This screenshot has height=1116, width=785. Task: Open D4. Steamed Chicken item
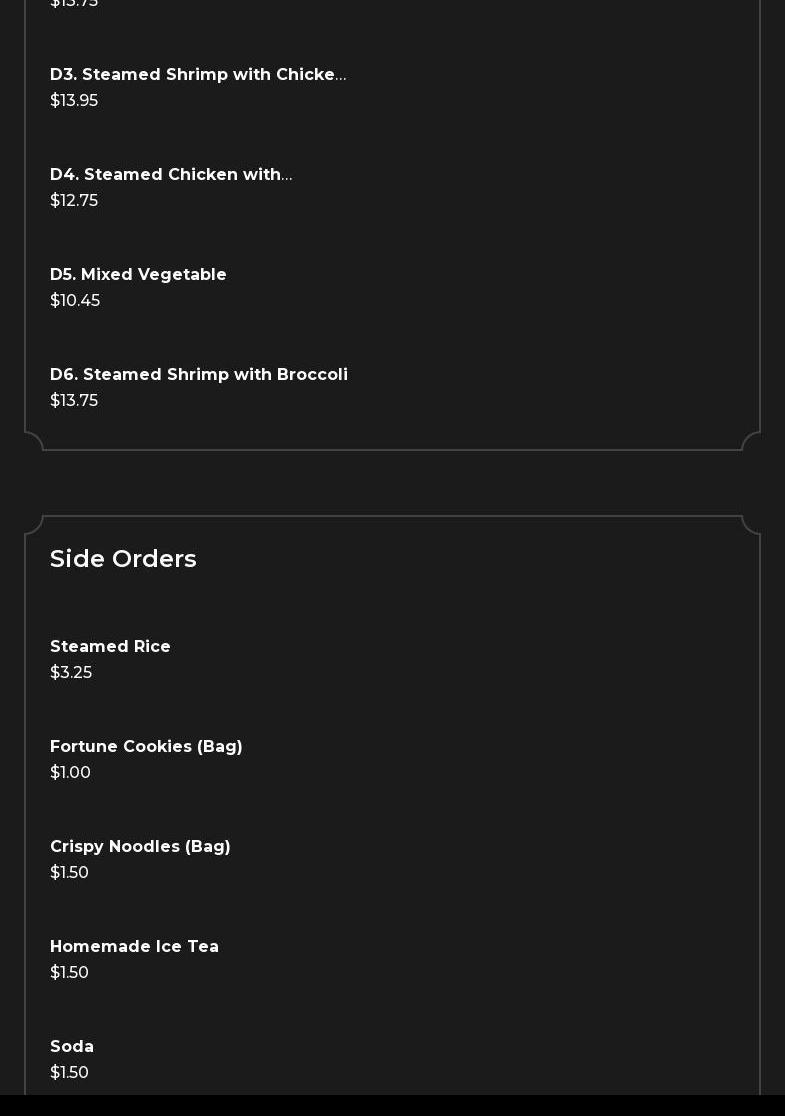pyautogui.click(x=171, y=175)
